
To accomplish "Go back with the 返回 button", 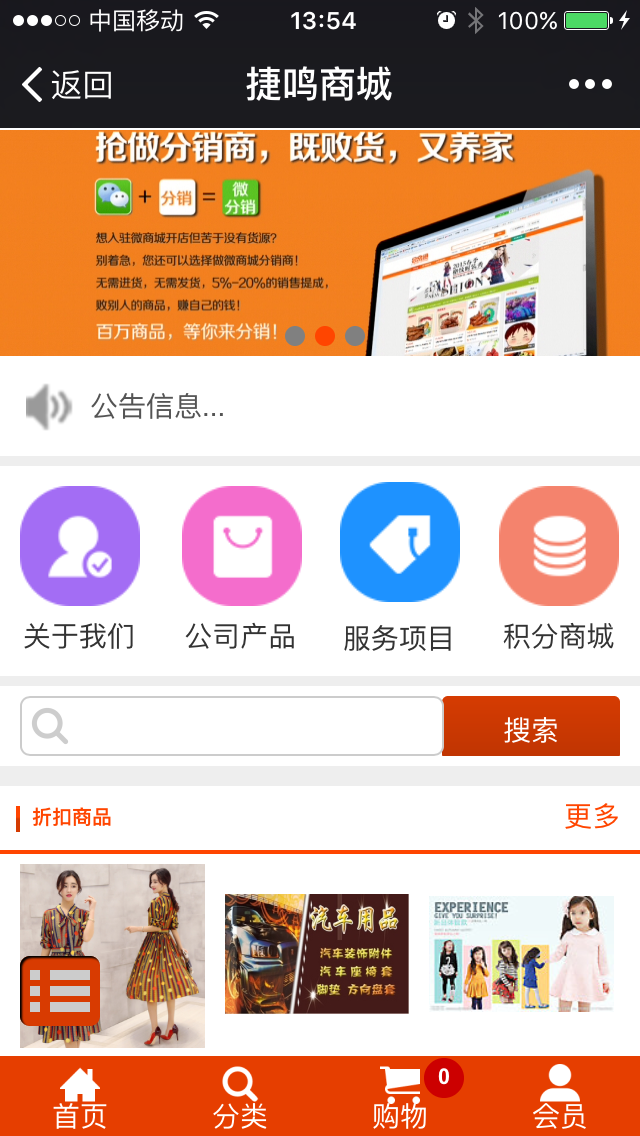I will click(x=68, y=85).
